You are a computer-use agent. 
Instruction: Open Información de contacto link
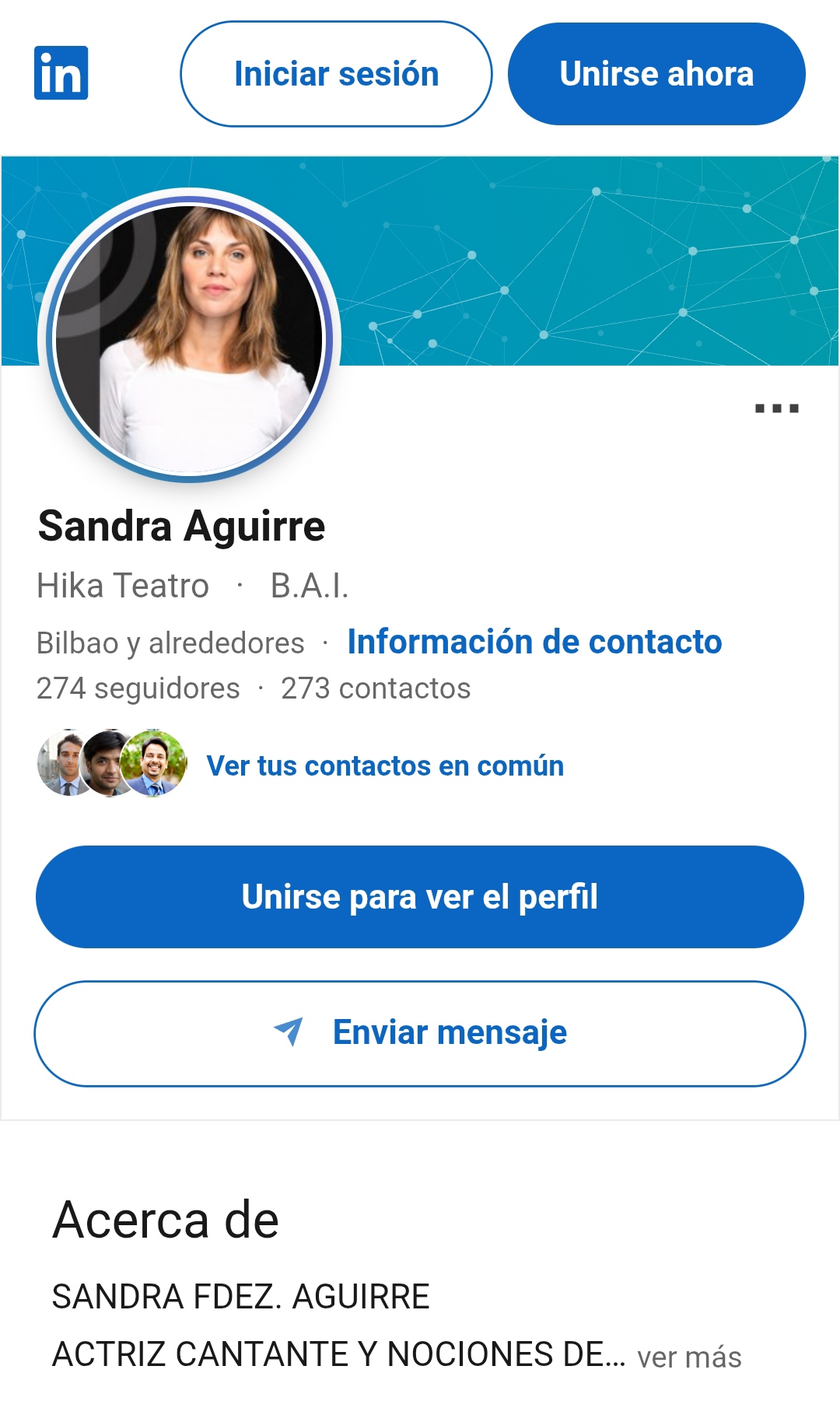534,642
